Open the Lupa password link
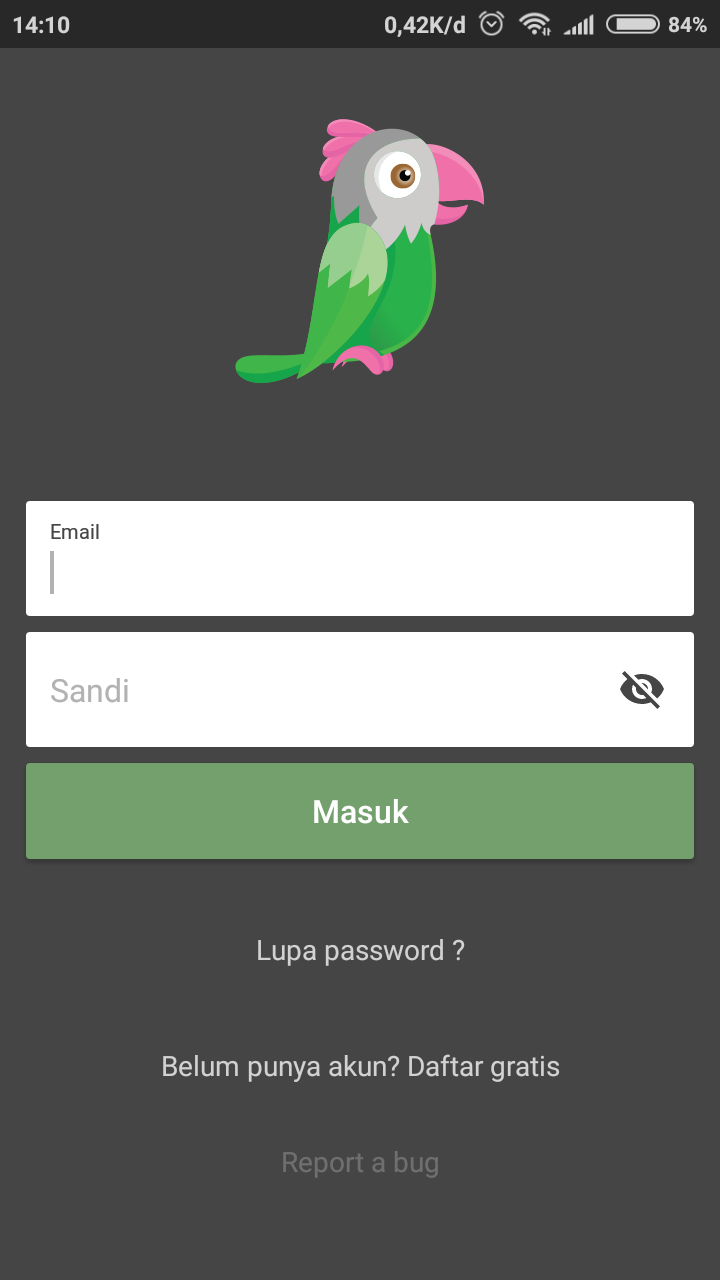Viewport: 720px width, 1280px height. pos(360,950)
